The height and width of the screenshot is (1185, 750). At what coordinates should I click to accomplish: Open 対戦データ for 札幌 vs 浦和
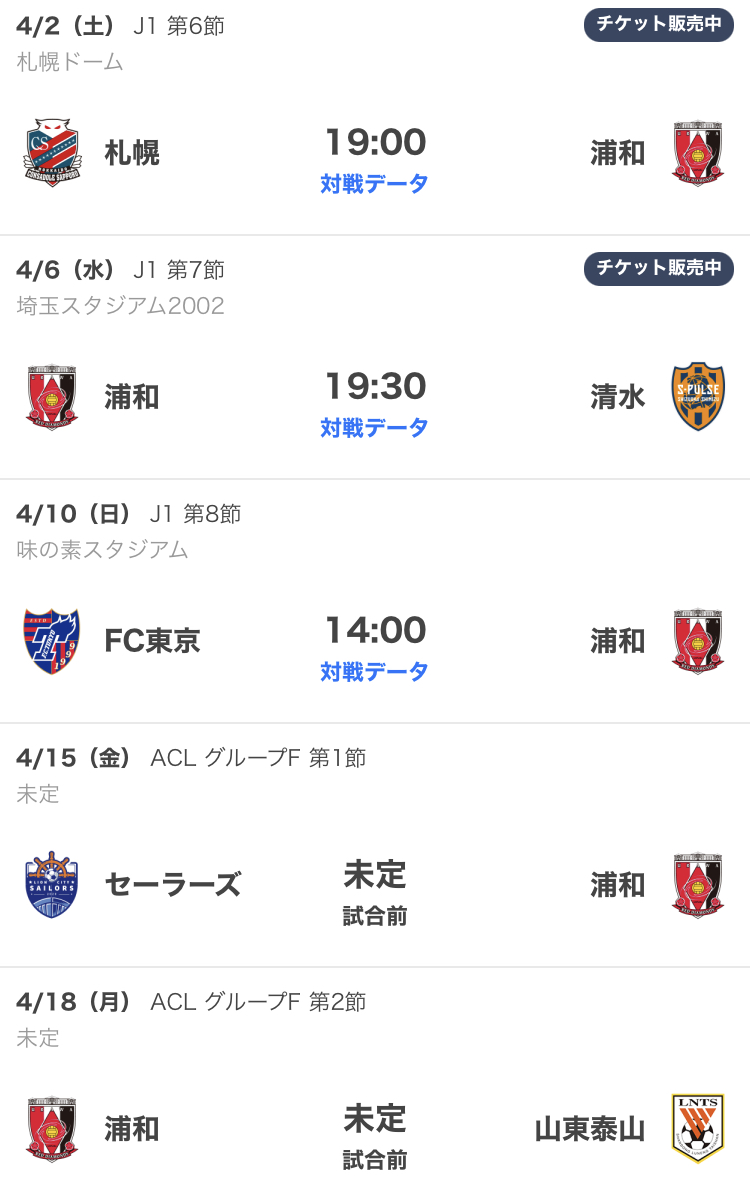374,184
